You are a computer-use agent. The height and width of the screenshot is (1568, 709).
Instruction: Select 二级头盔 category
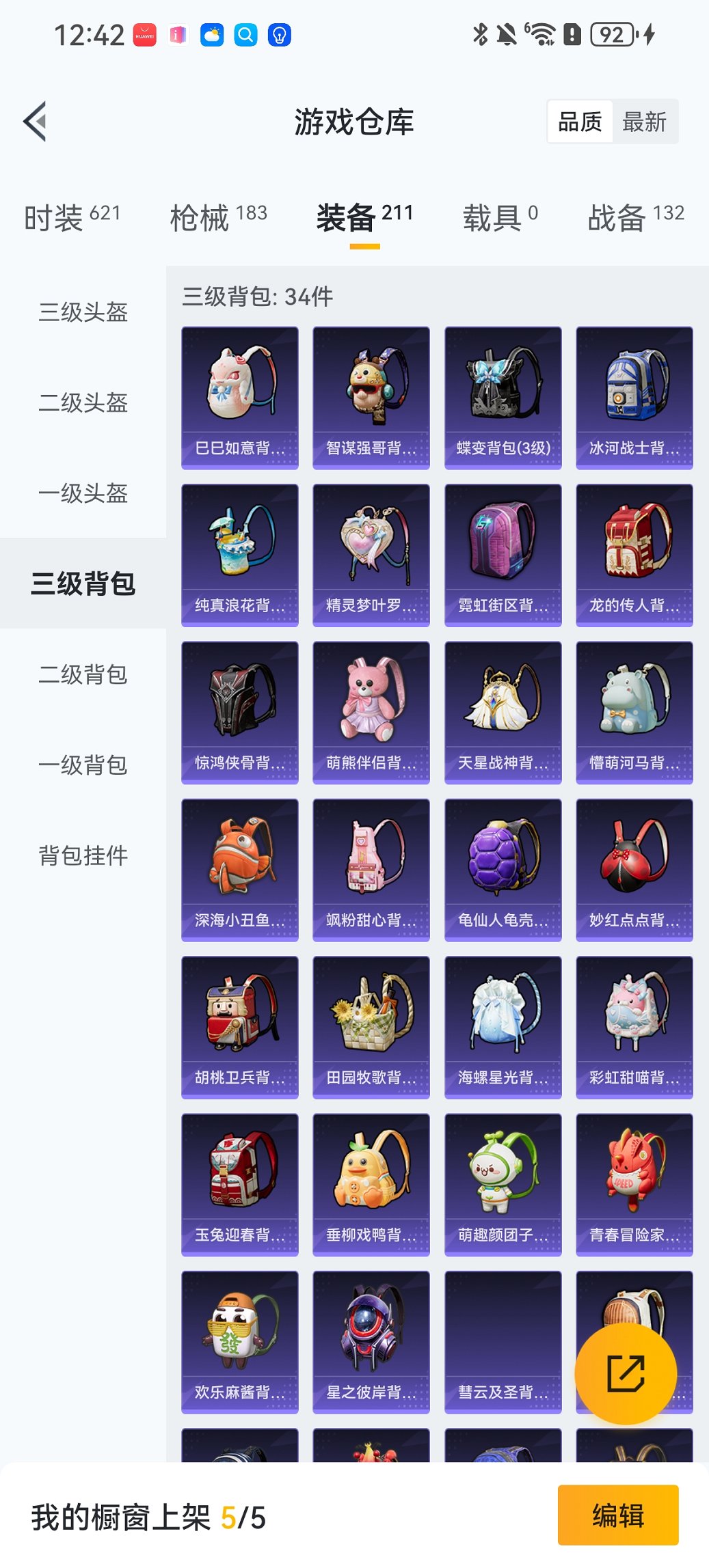[x=83, y=402]
